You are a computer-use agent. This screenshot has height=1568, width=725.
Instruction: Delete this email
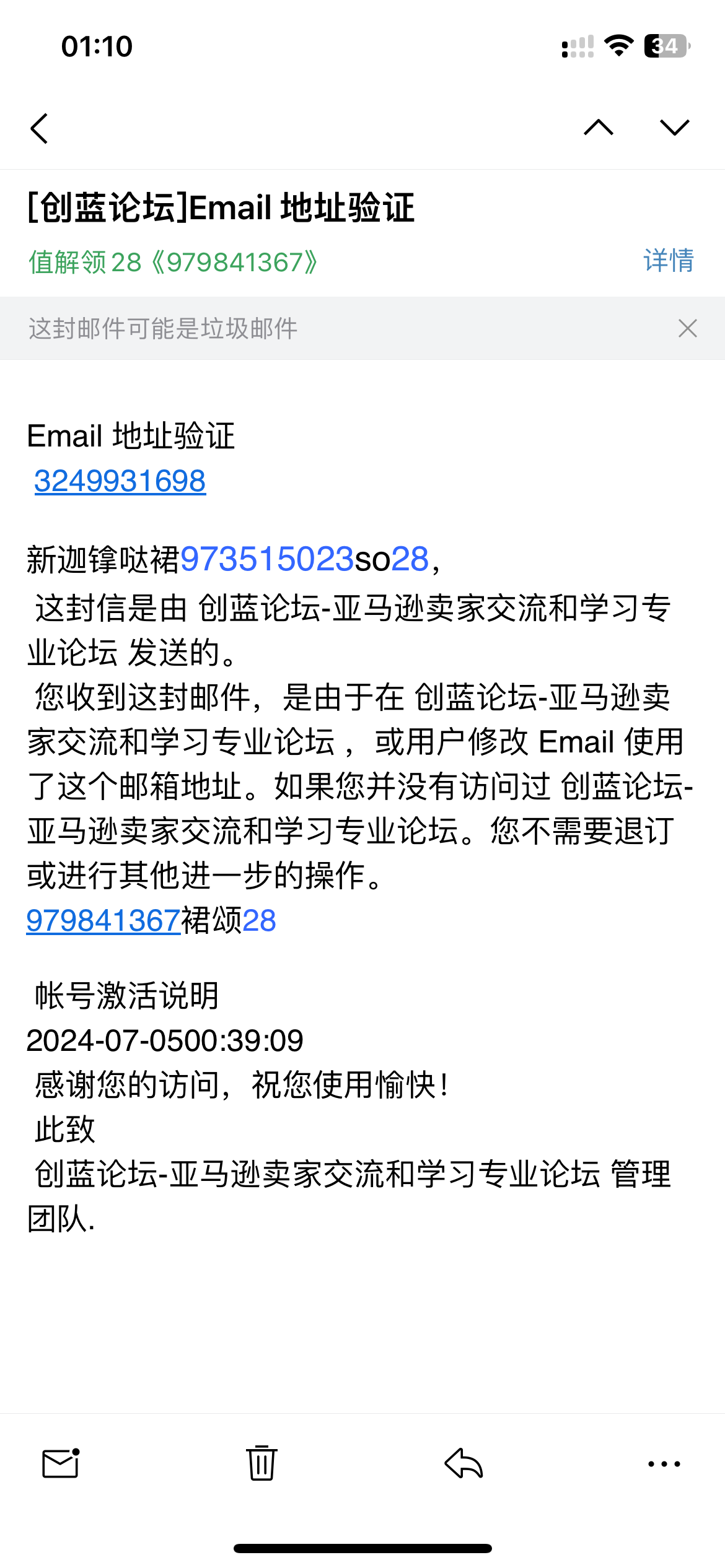click(x=261, y=1463)
